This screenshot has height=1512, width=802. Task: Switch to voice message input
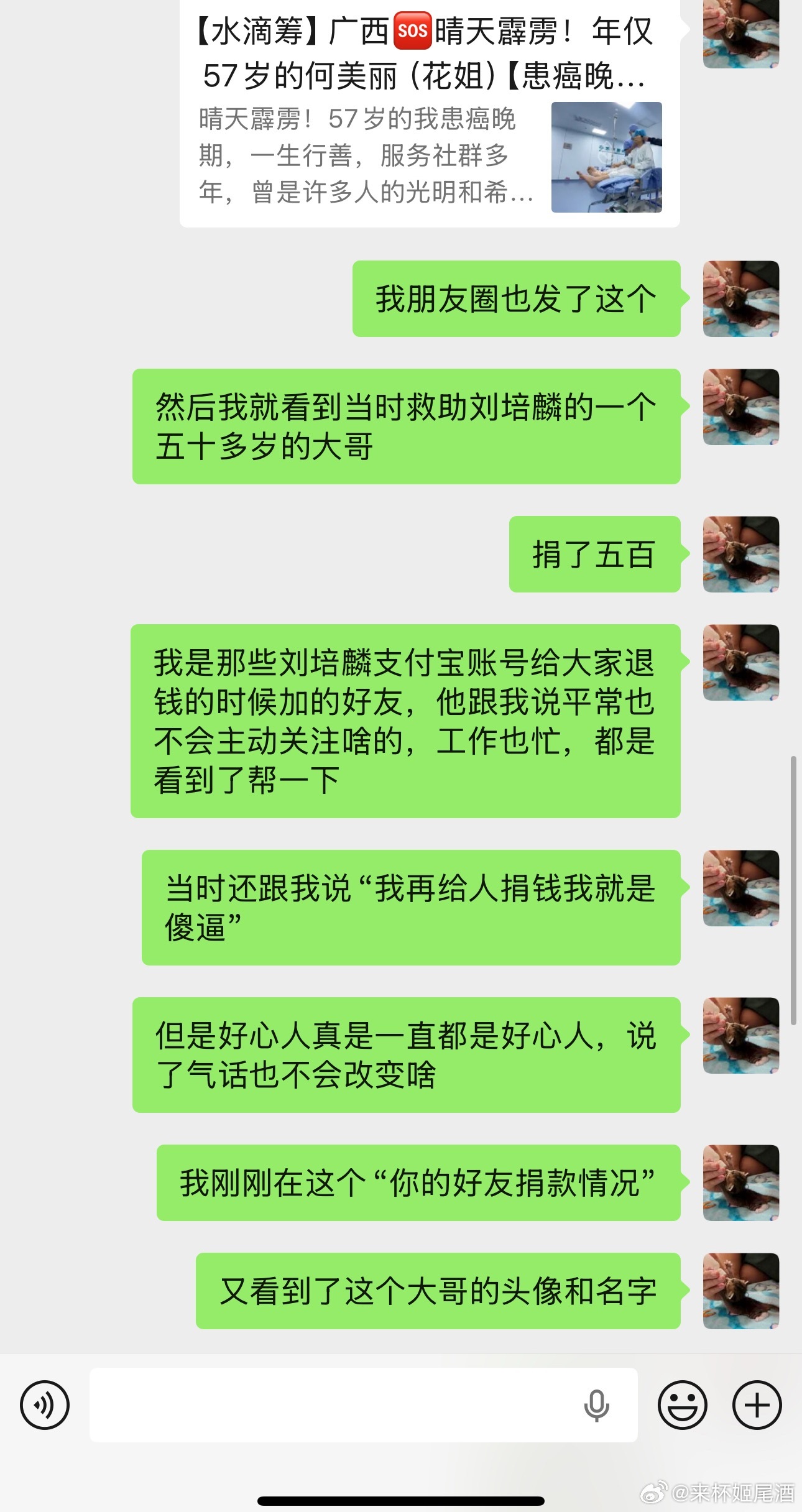click(45, 1405)
